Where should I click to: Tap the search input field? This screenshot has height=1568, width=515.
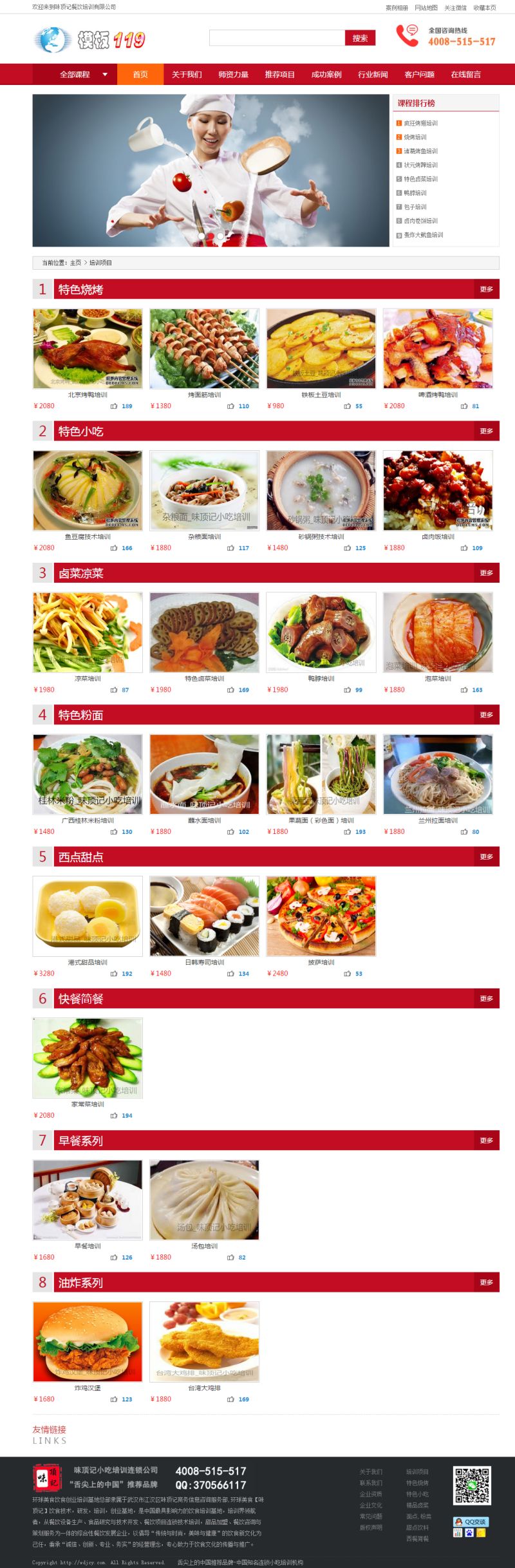[x=277, y=38]
